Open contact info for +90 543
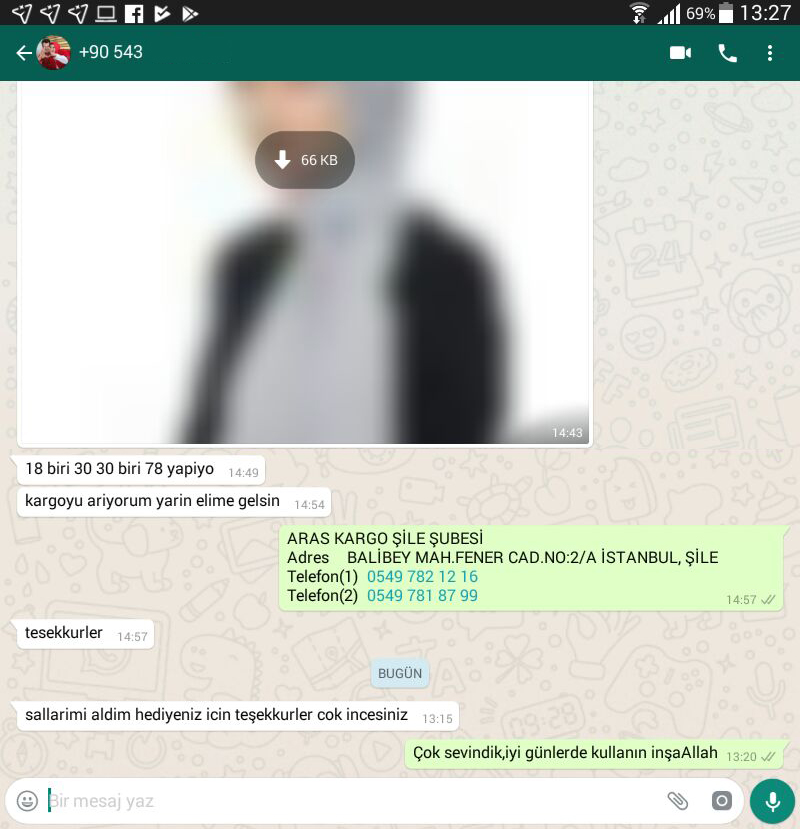The width and height of the screenshot is (800, 829). 111,52
